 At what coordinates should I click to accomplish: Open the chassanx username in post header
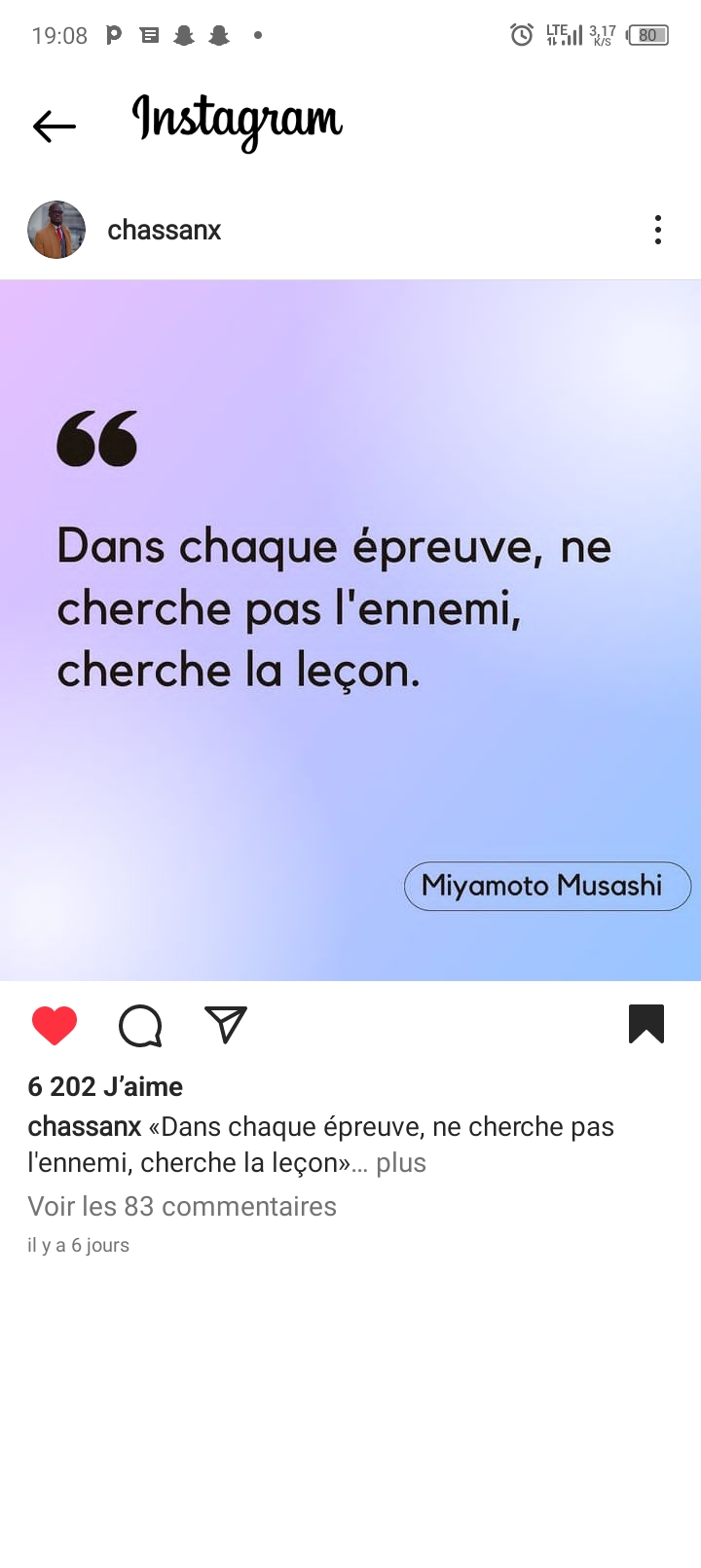164,231
